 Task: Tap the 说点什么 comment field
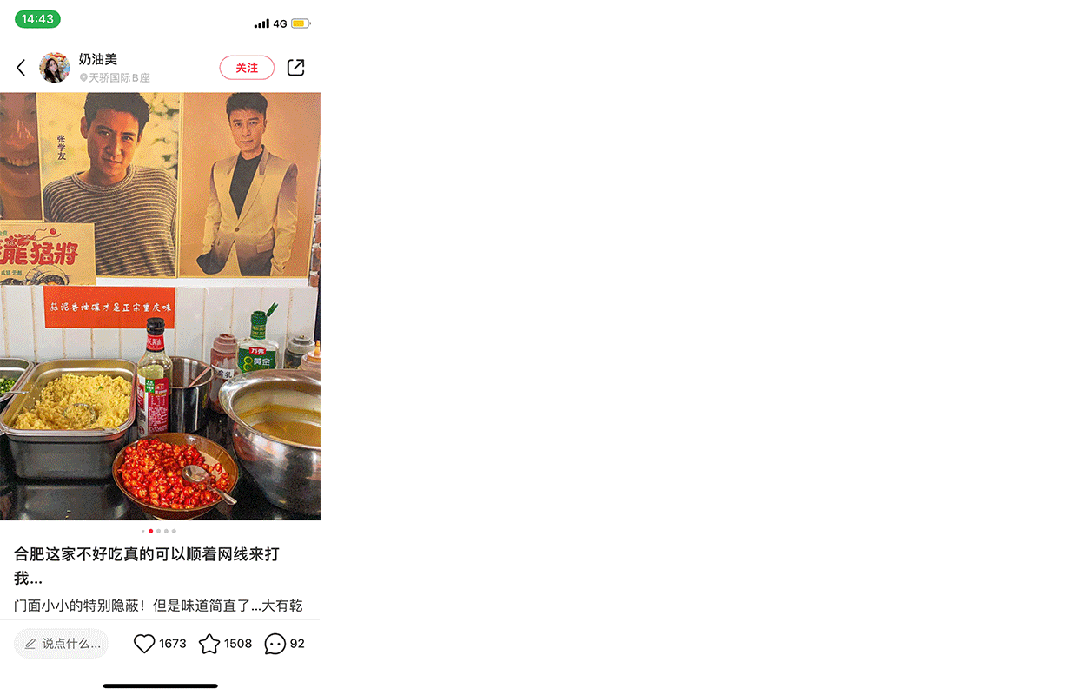62,644
